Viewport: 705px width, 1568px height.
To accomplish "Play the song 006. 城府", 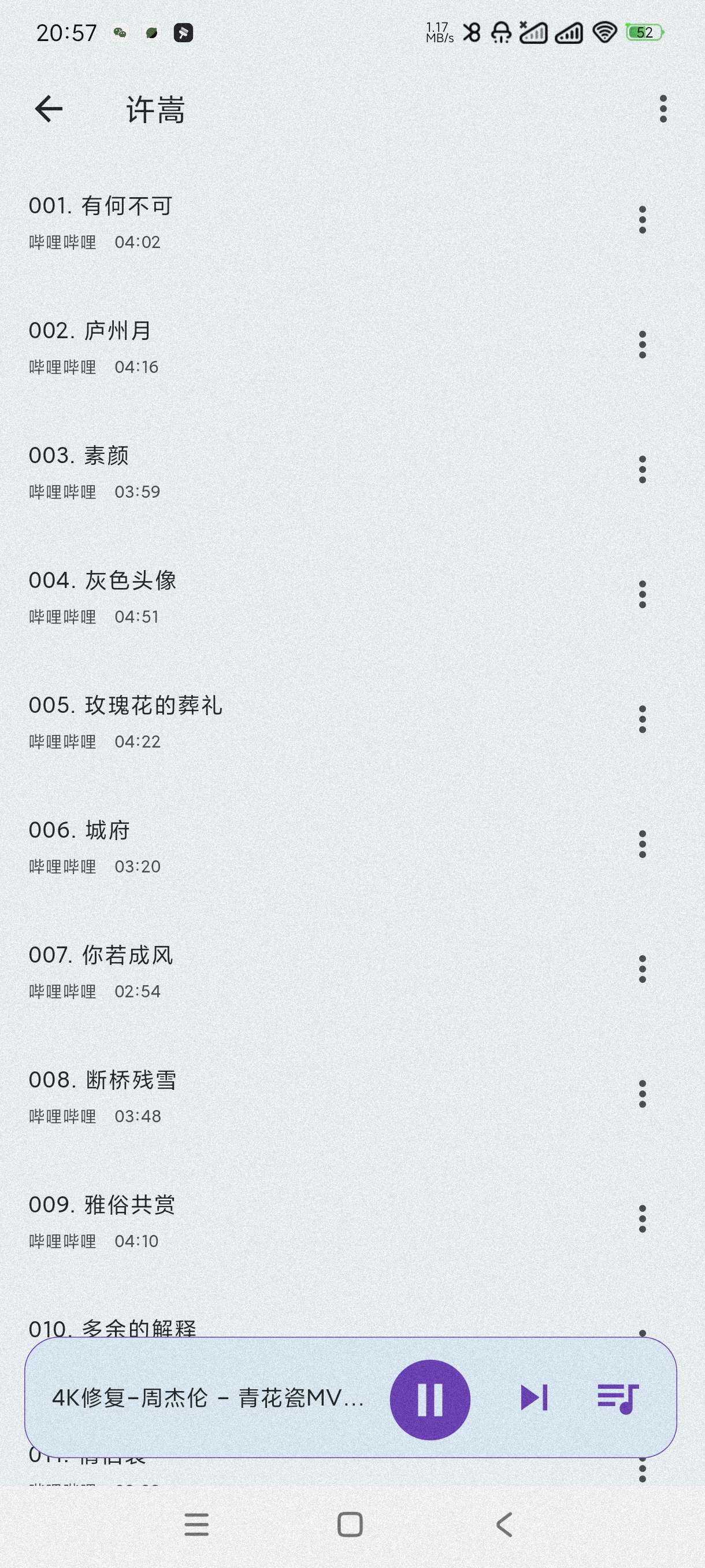I will (243, 846).
